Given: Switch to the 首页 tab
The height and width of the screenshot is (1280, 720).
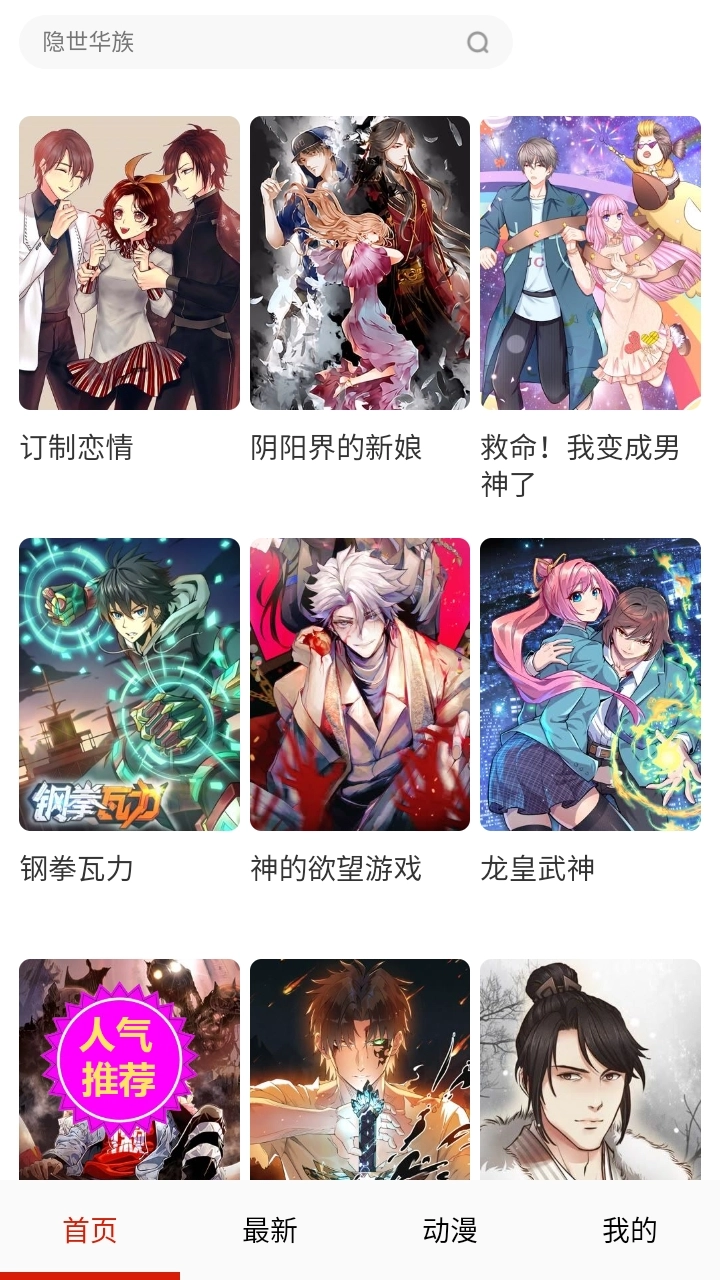Looking at the screenshot, I should (90, 1230).
